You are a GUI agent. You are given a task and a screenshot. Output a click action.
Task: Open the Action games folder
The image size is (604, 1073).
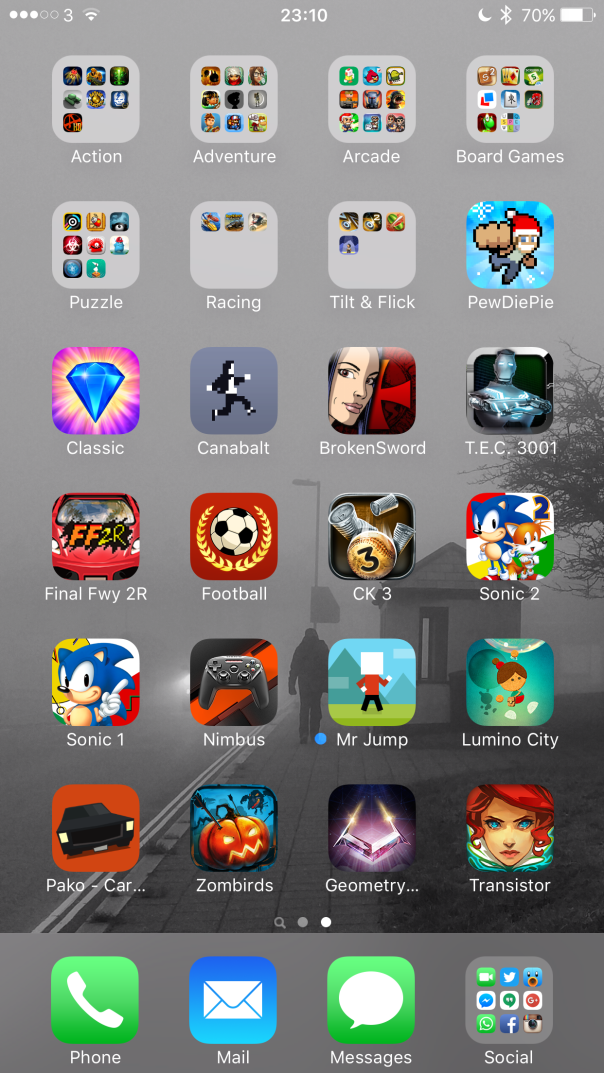click(96, 99)
